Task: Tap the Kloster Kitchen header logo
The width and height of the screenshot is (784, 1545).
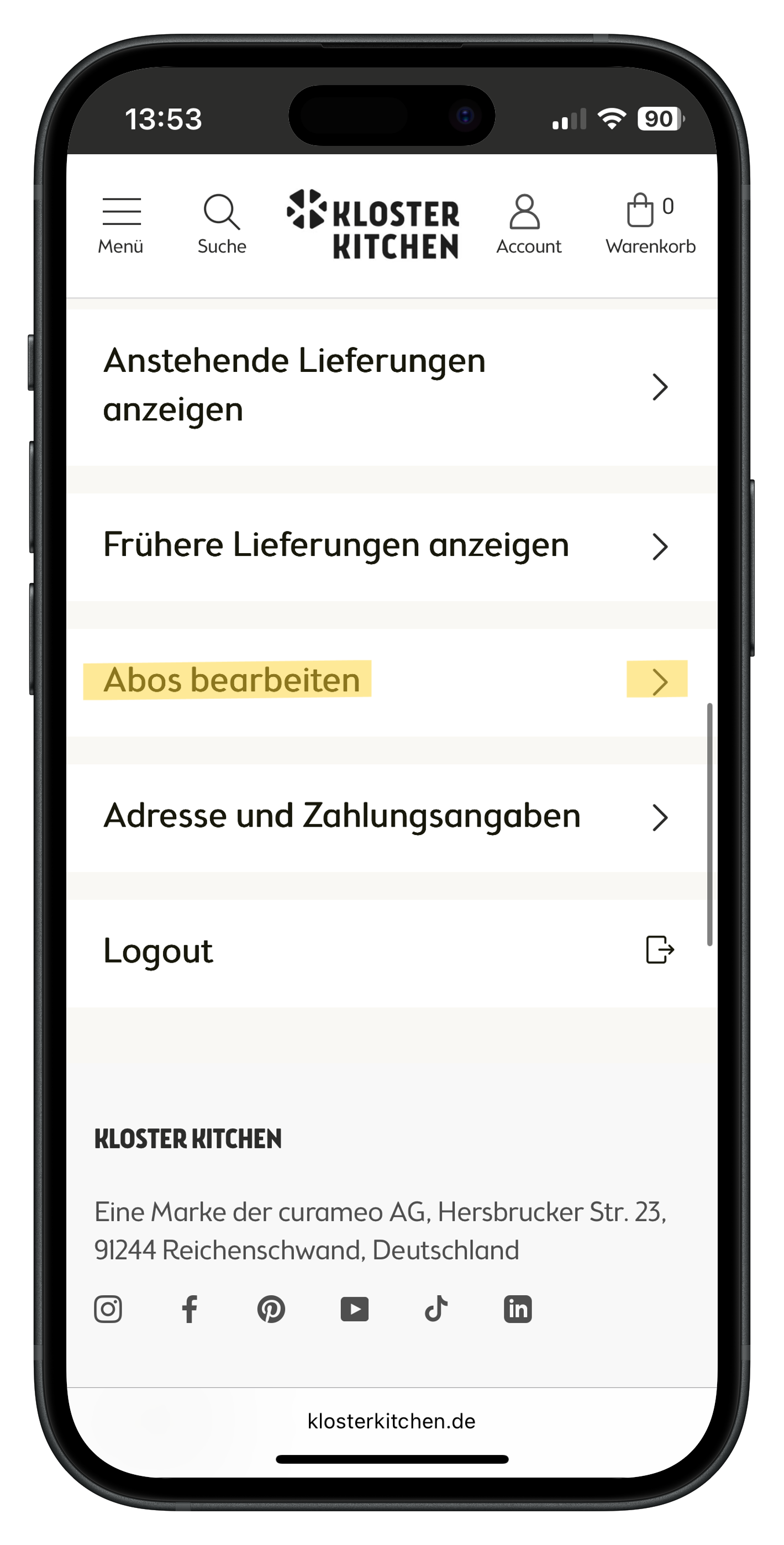Action: [373, 224]
